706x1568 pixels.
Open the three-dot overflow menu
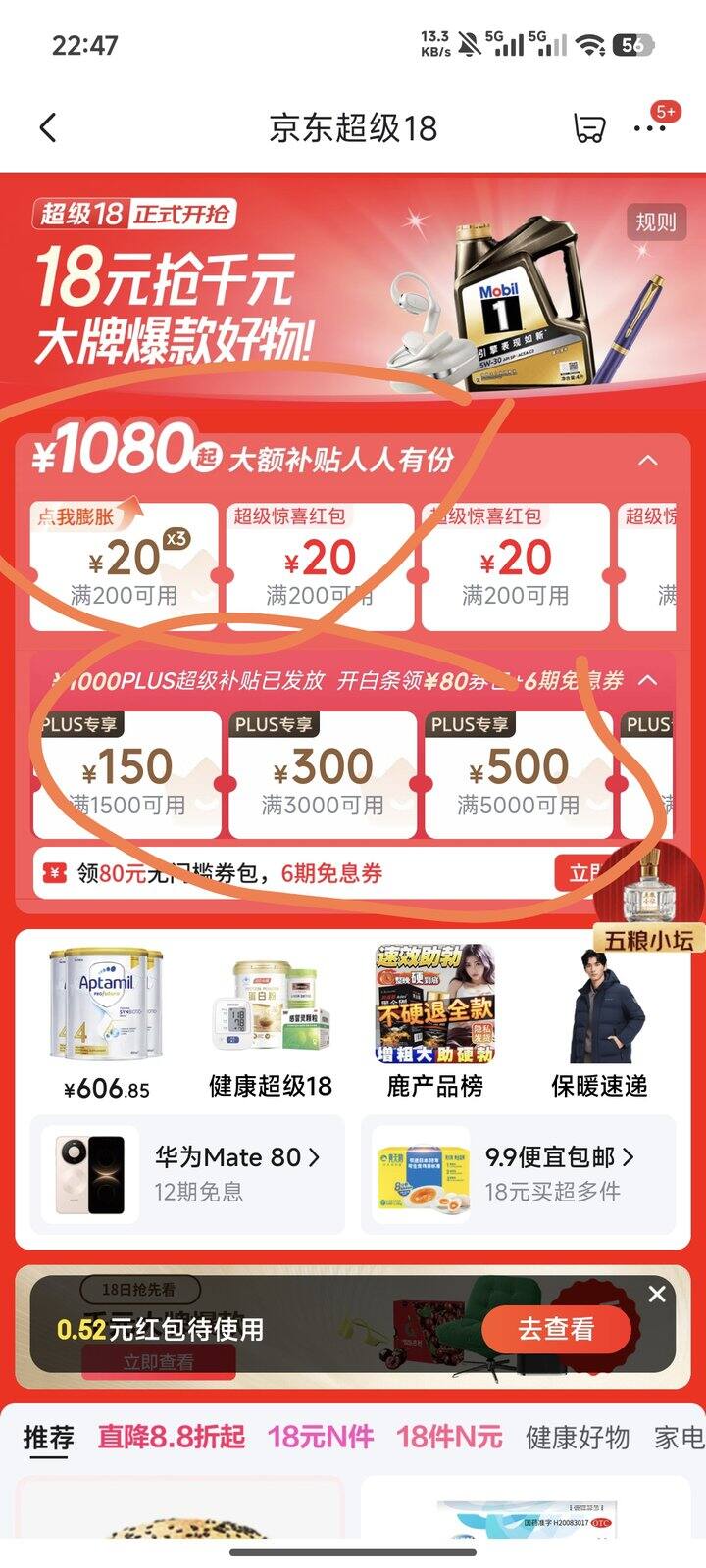(x=649, y=128)
